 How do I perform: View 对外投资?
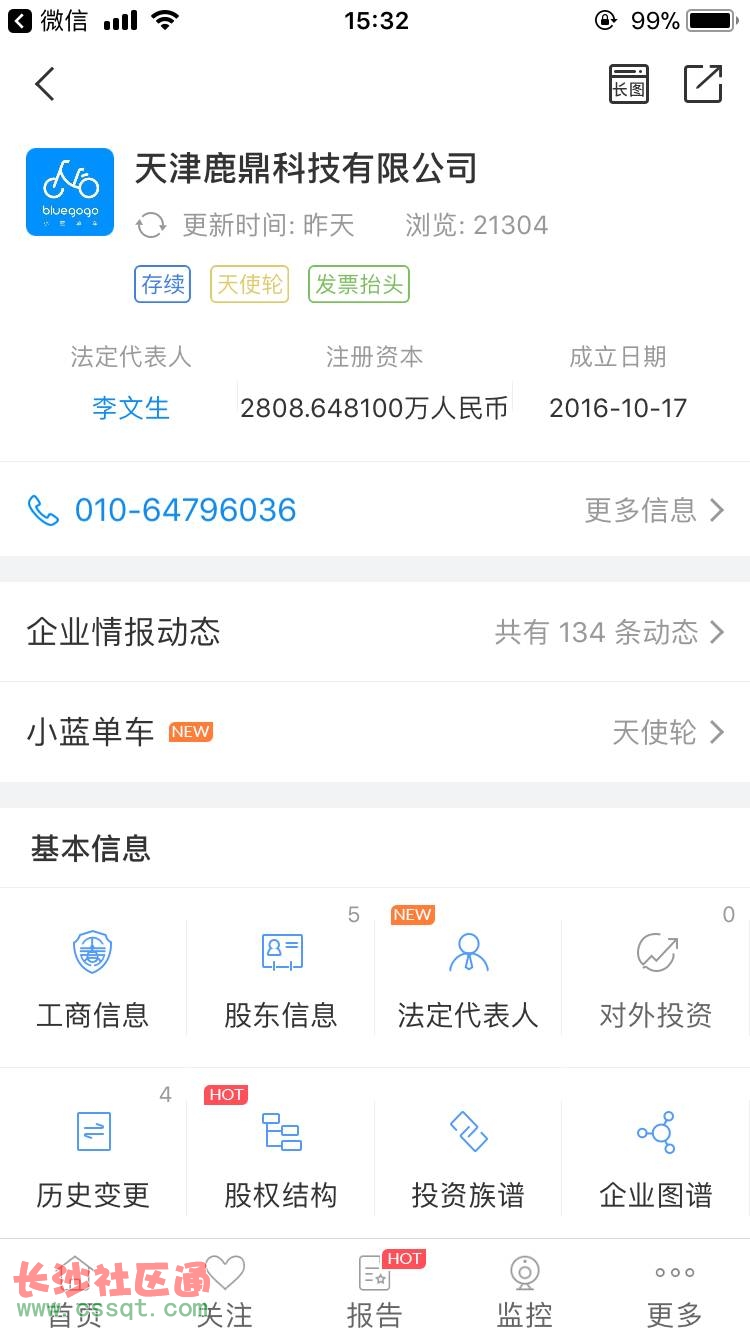[x=656, y=980]
